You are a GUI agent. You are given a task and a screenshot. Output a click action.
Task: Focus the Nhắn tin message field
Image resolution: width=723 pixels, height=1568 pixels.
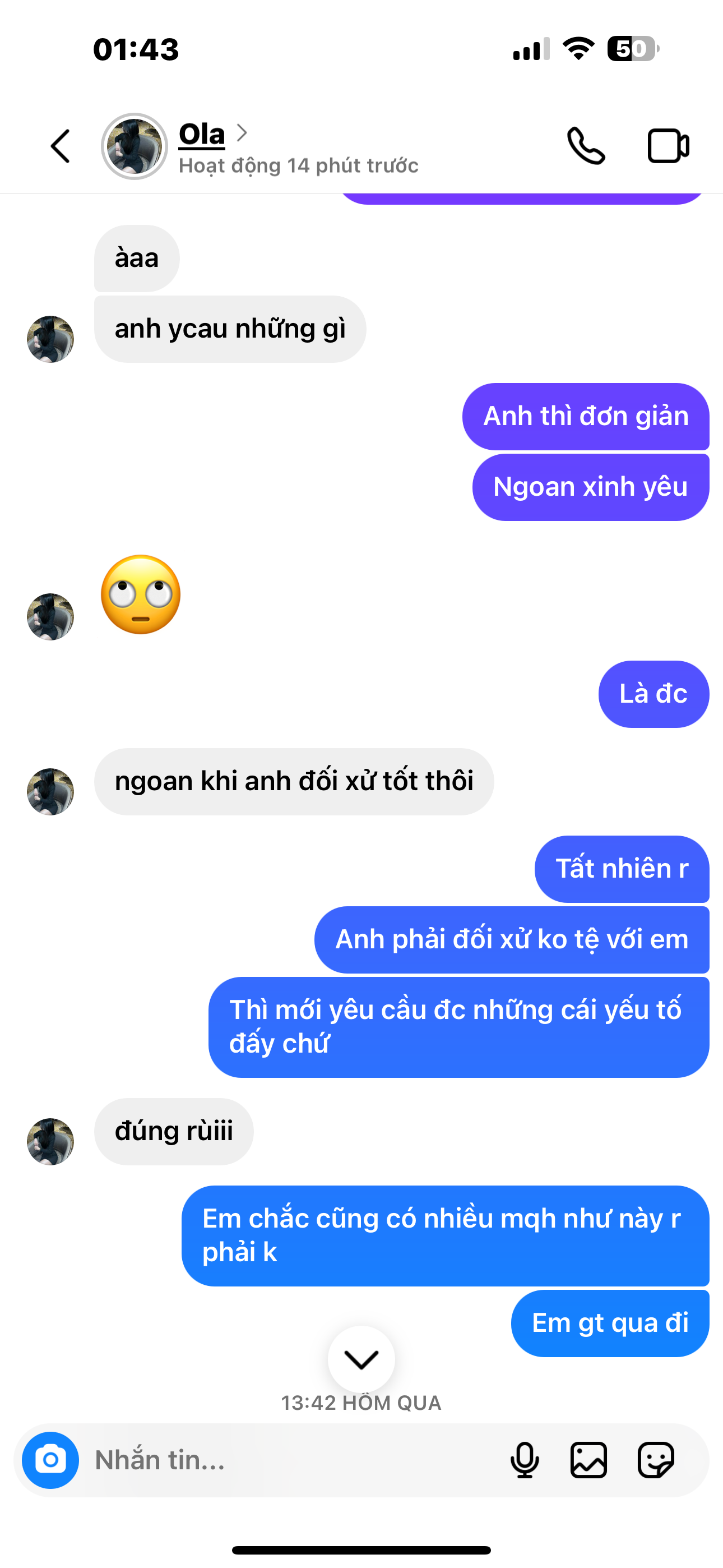pyautogui.click(x=292, y=1460)
